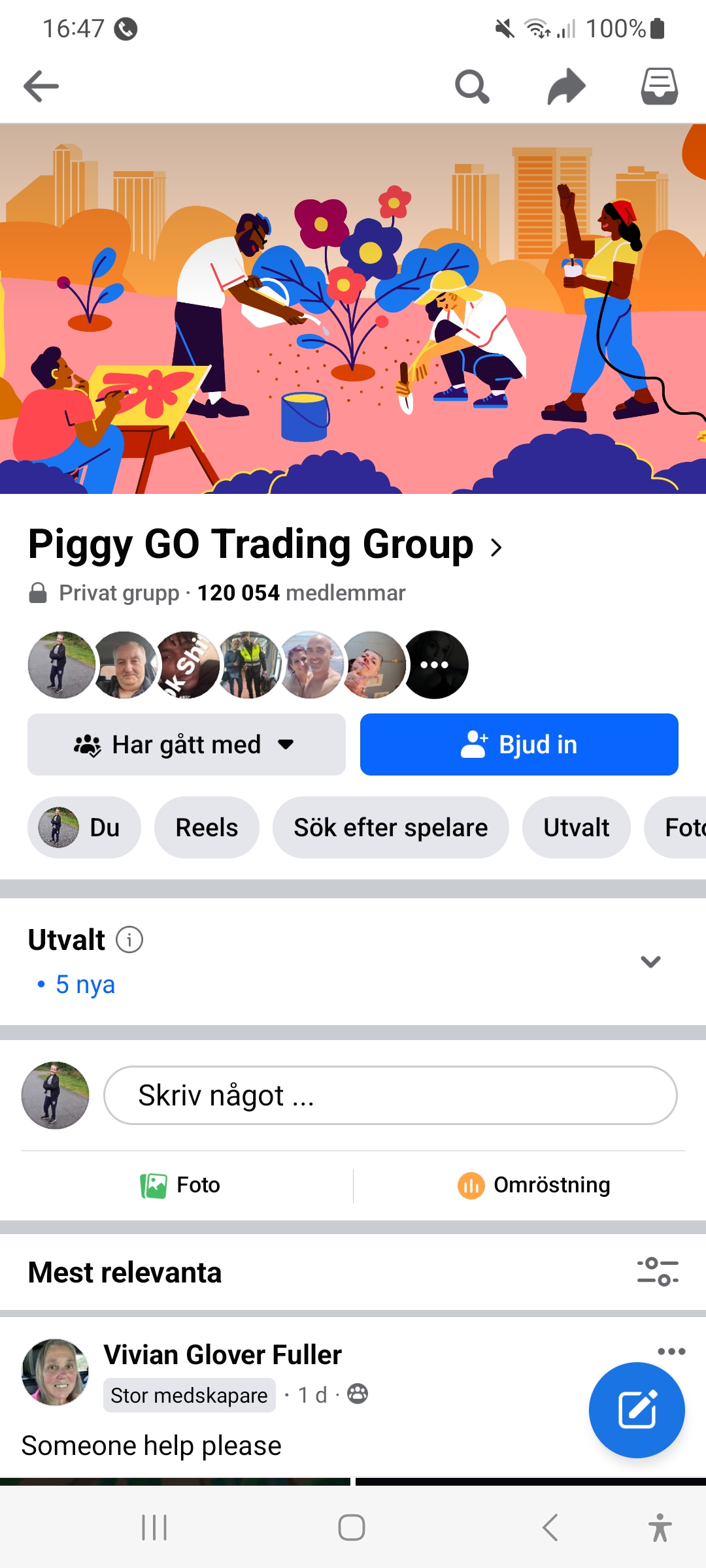Go back using the top arrow
This screenshot has width=706, height=1568.
(x=41, y=86)
